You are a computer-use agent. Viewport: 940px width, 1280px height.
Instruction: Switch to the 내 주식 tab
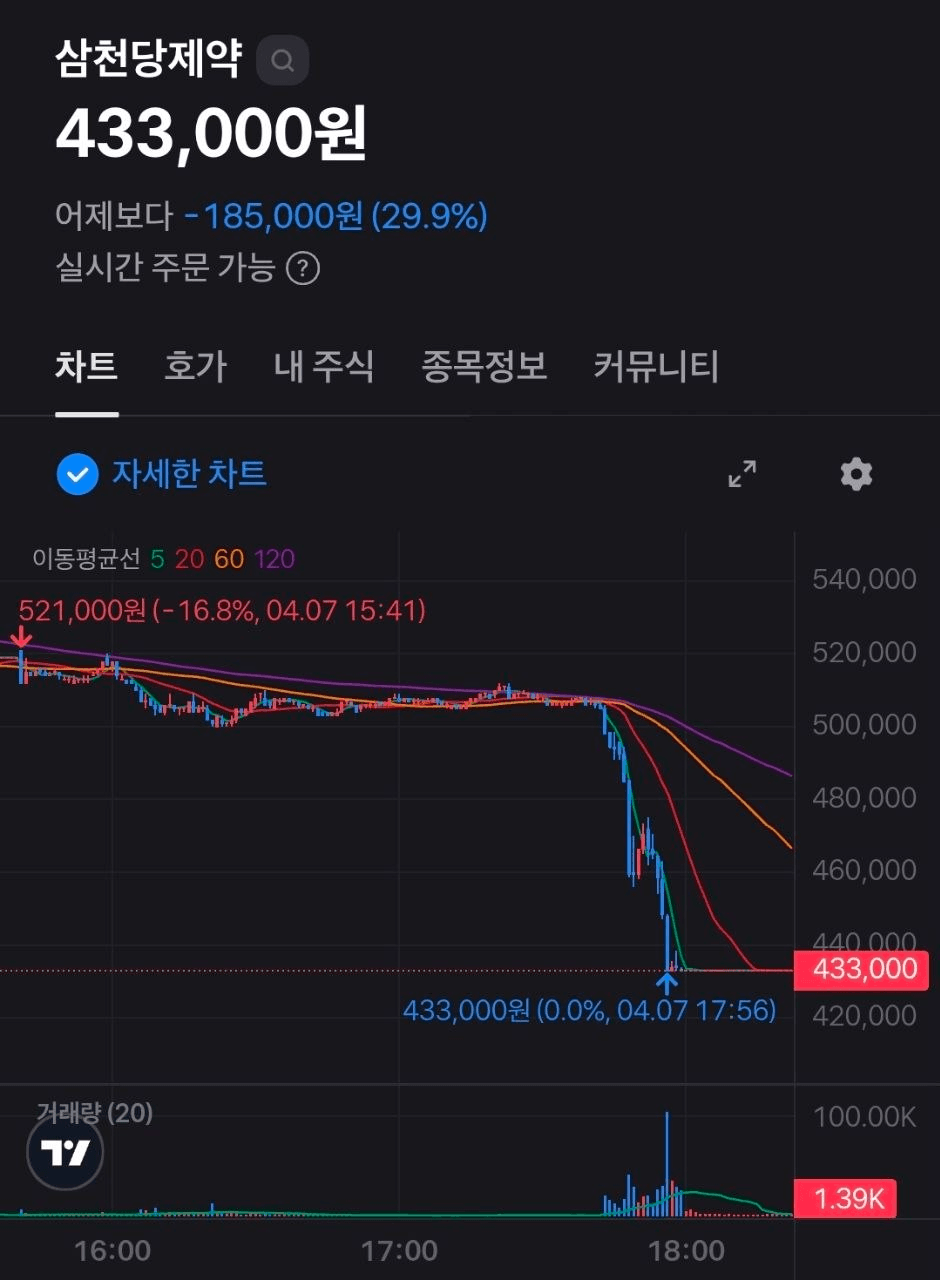click(x=324, y=367)
